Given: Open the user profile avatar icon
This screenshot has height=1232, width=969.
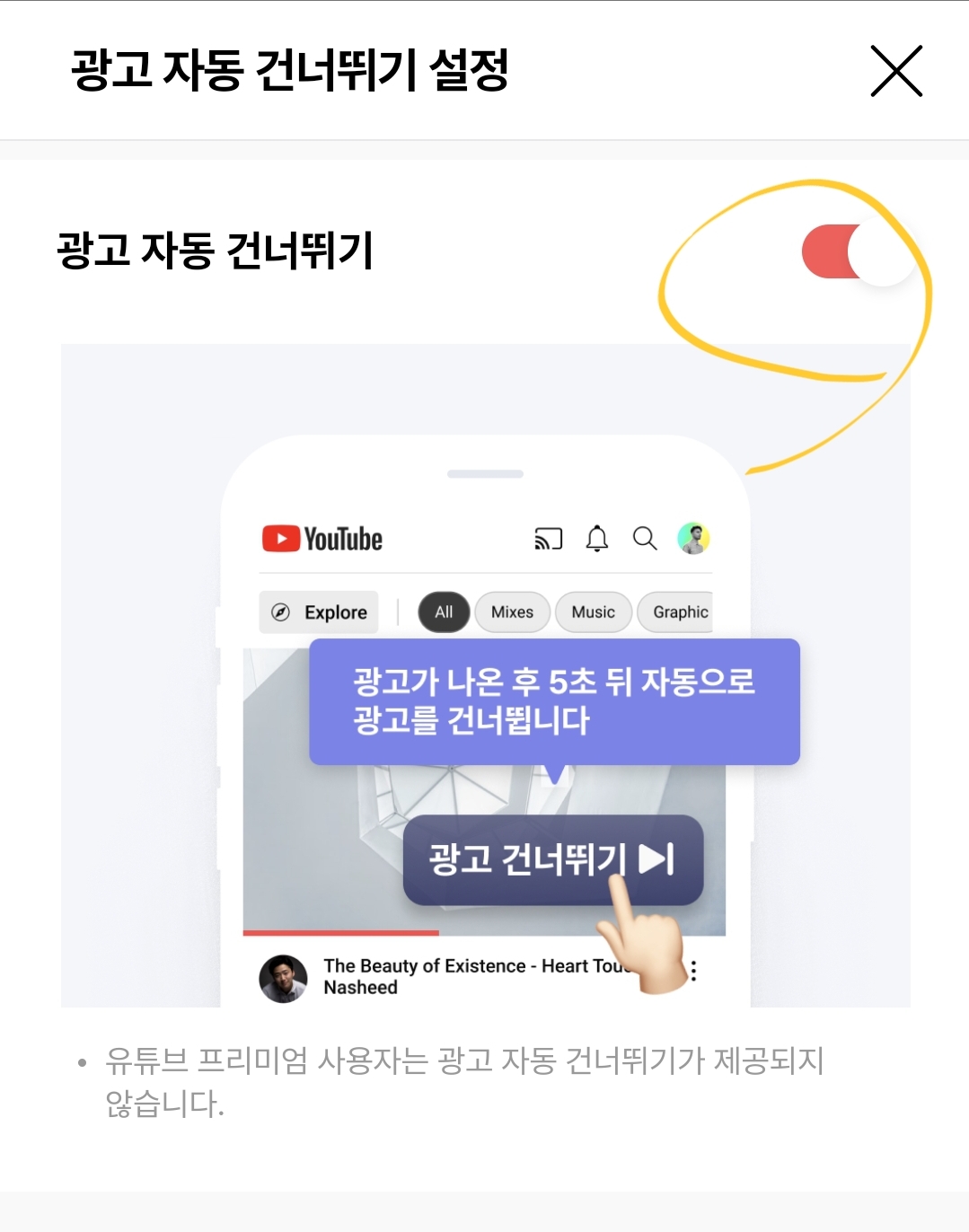Looking at the screenshot, I should [692, 539].
